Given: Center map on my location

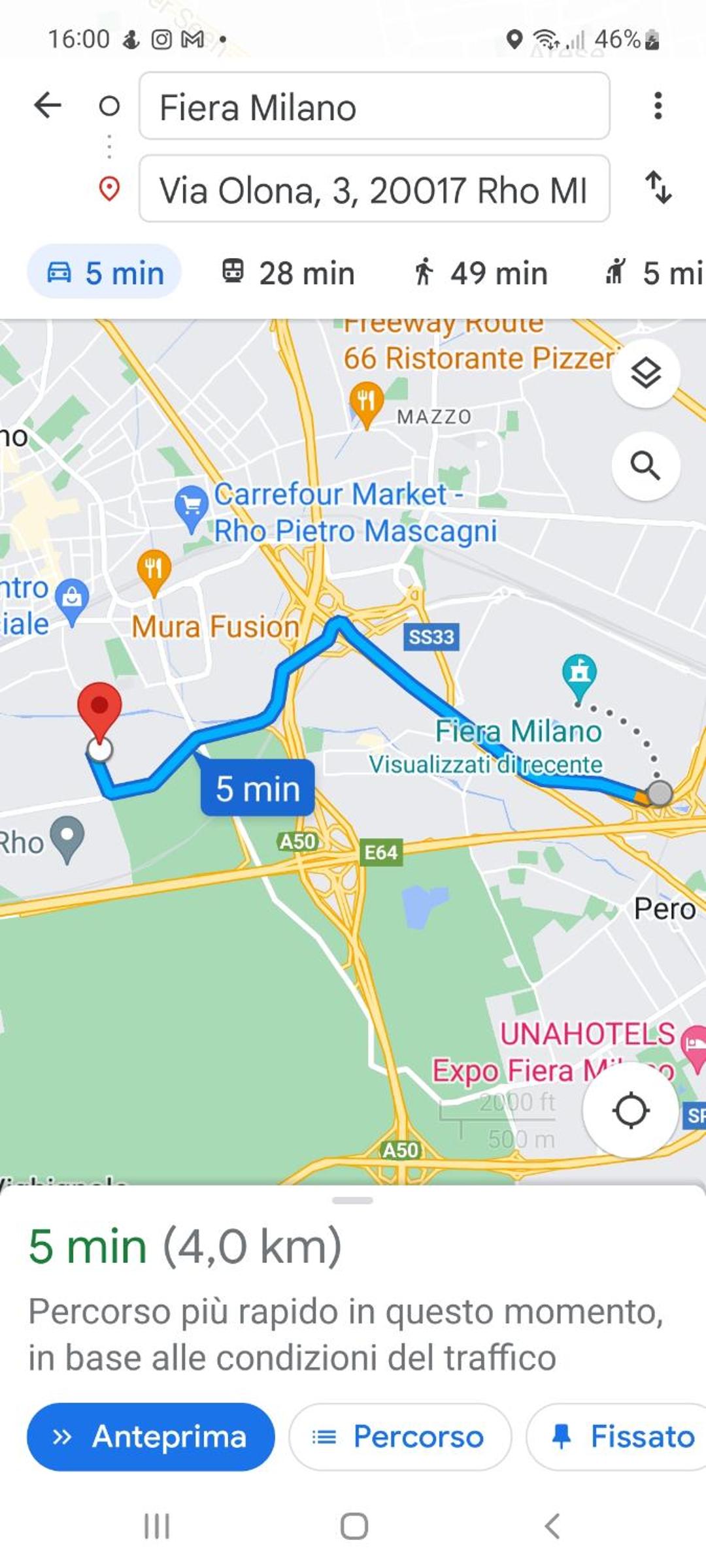Looking at the screenshot, I should [631, 1110].
